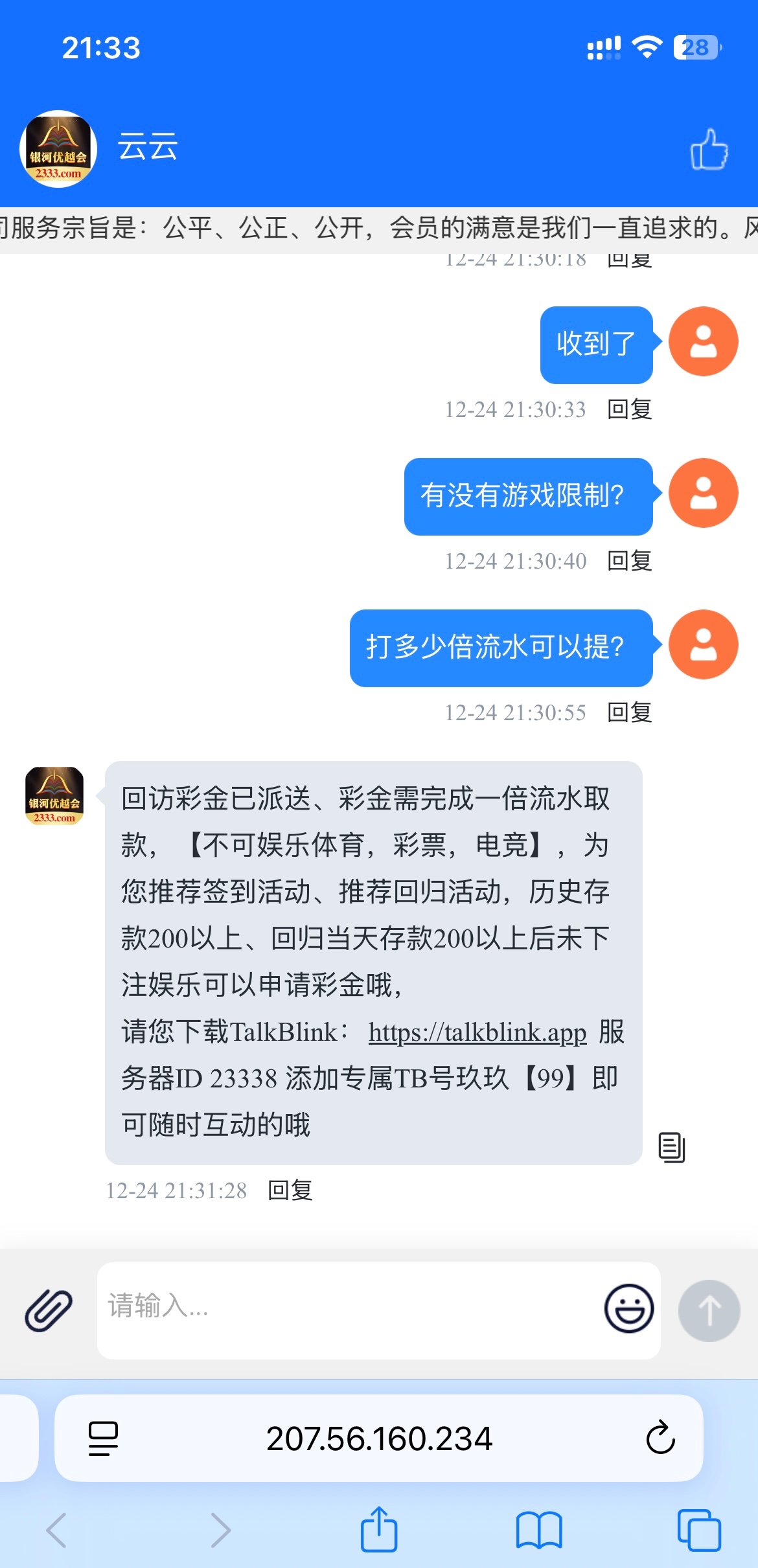Show open browser tabs
The width and height of the screenshot is (758, 1568).
(699, 1530)
